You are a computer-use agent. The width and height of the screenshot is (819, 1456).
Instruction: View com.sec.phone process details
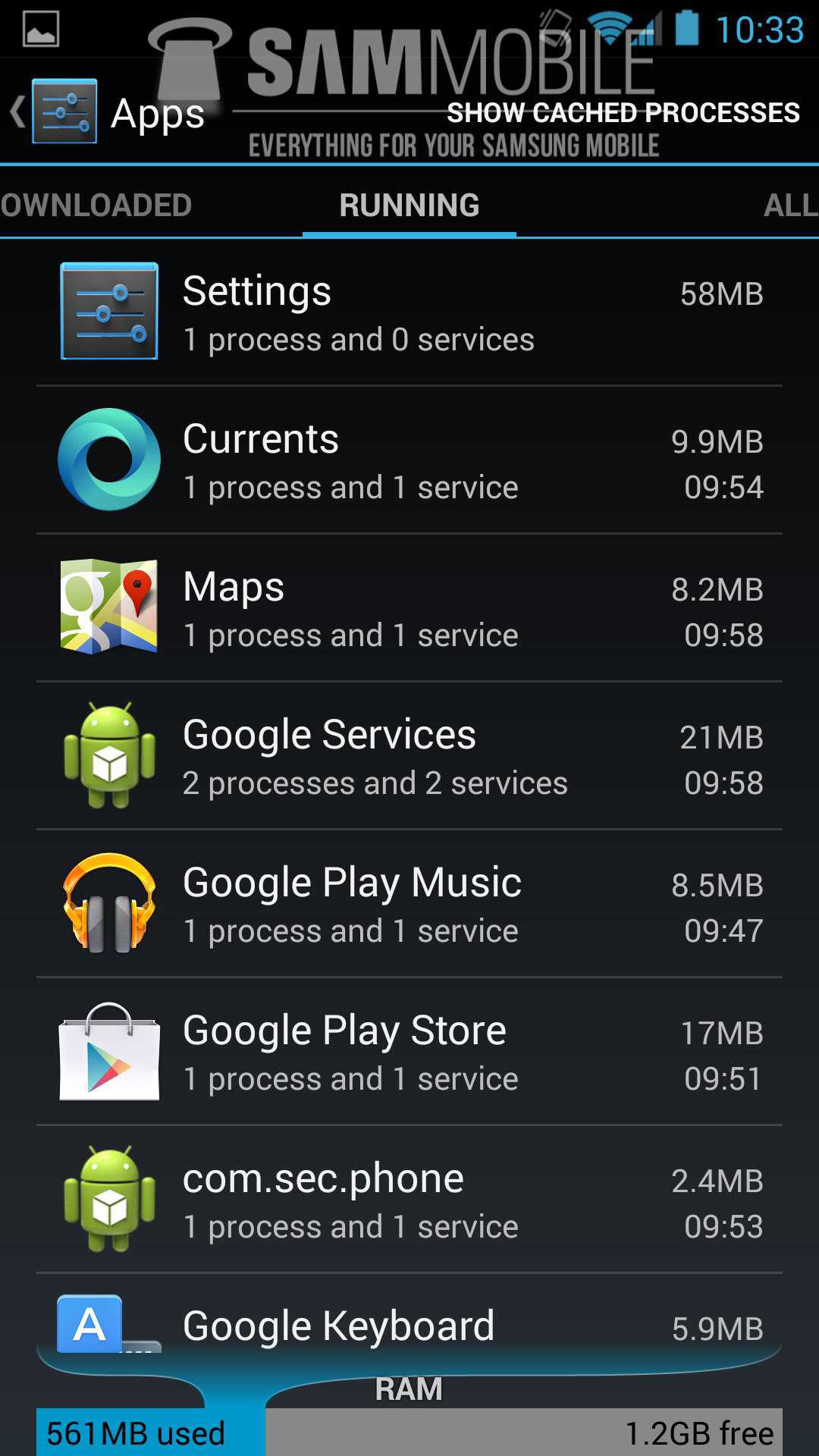pos(409,1200)
